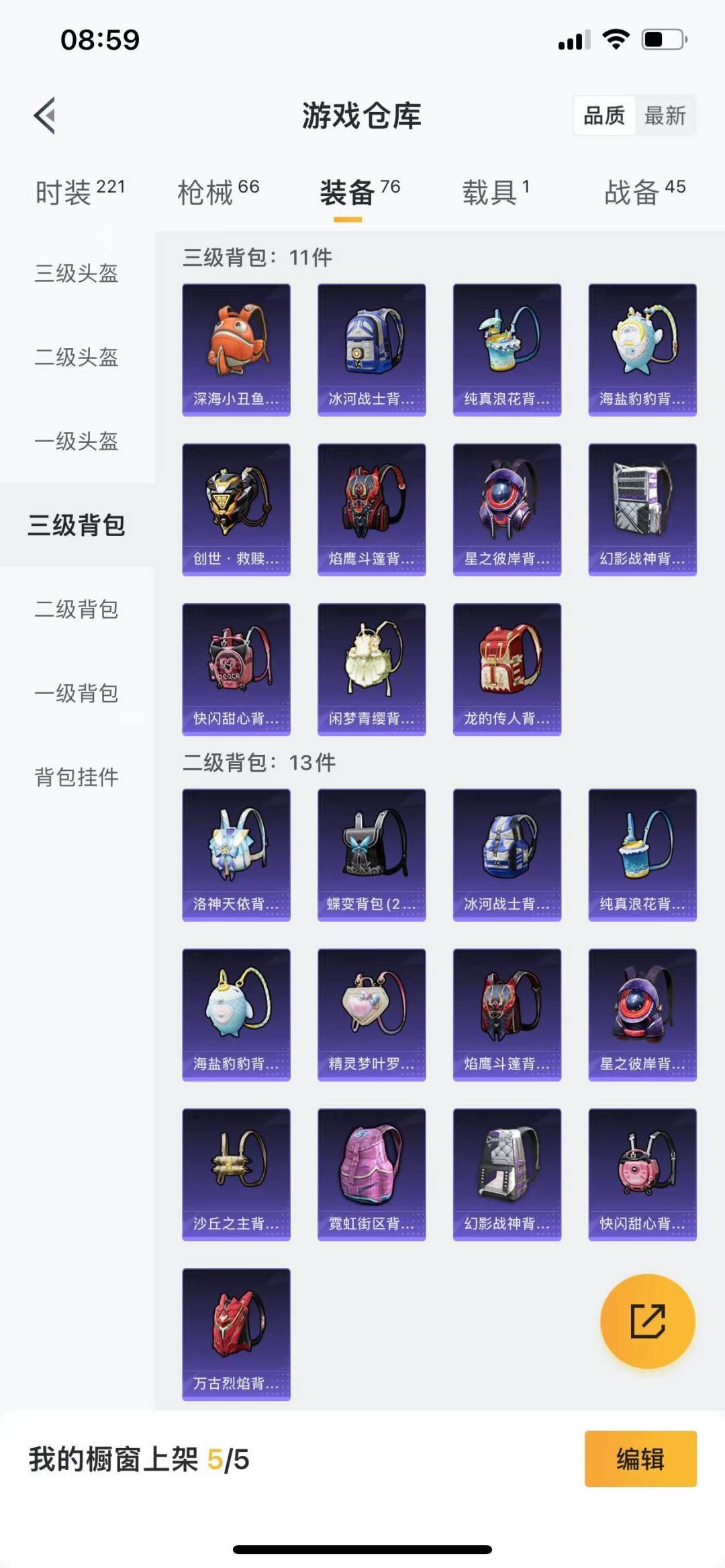Open the 枪械 tab
The width and height of the screenshot is (725, 1568).
(x=218, y=192)
